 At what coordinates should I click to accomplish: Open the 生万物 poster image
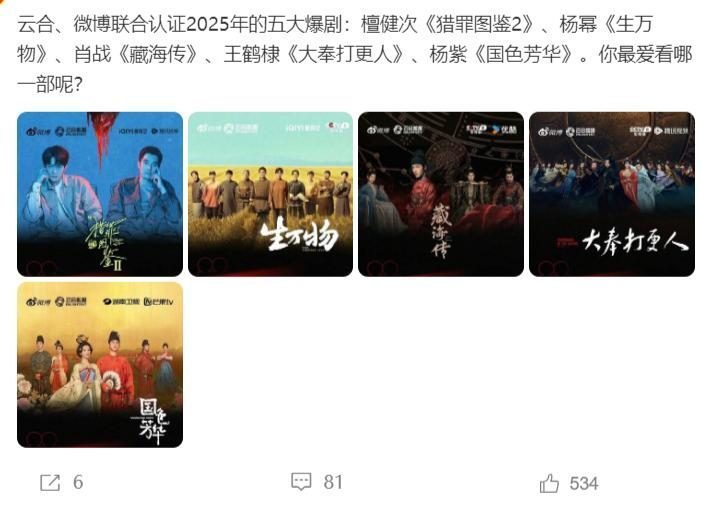270,194
